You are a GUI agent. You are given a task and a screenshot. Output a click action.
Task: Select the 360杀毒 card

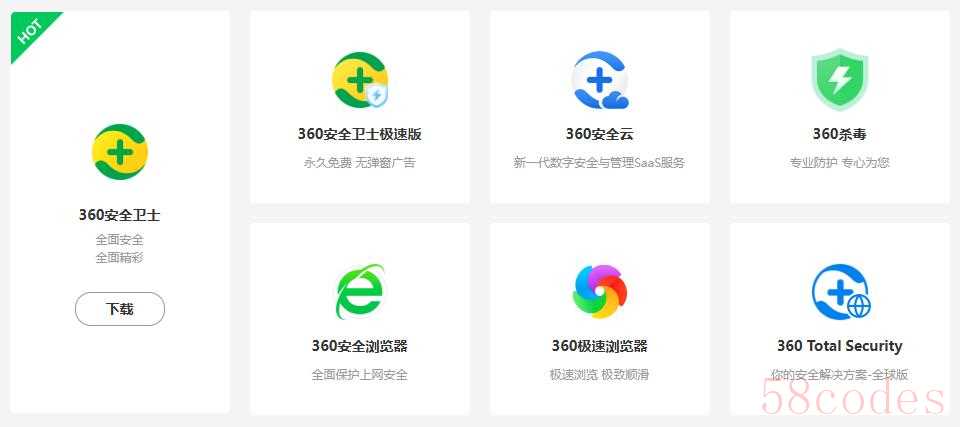839,108
